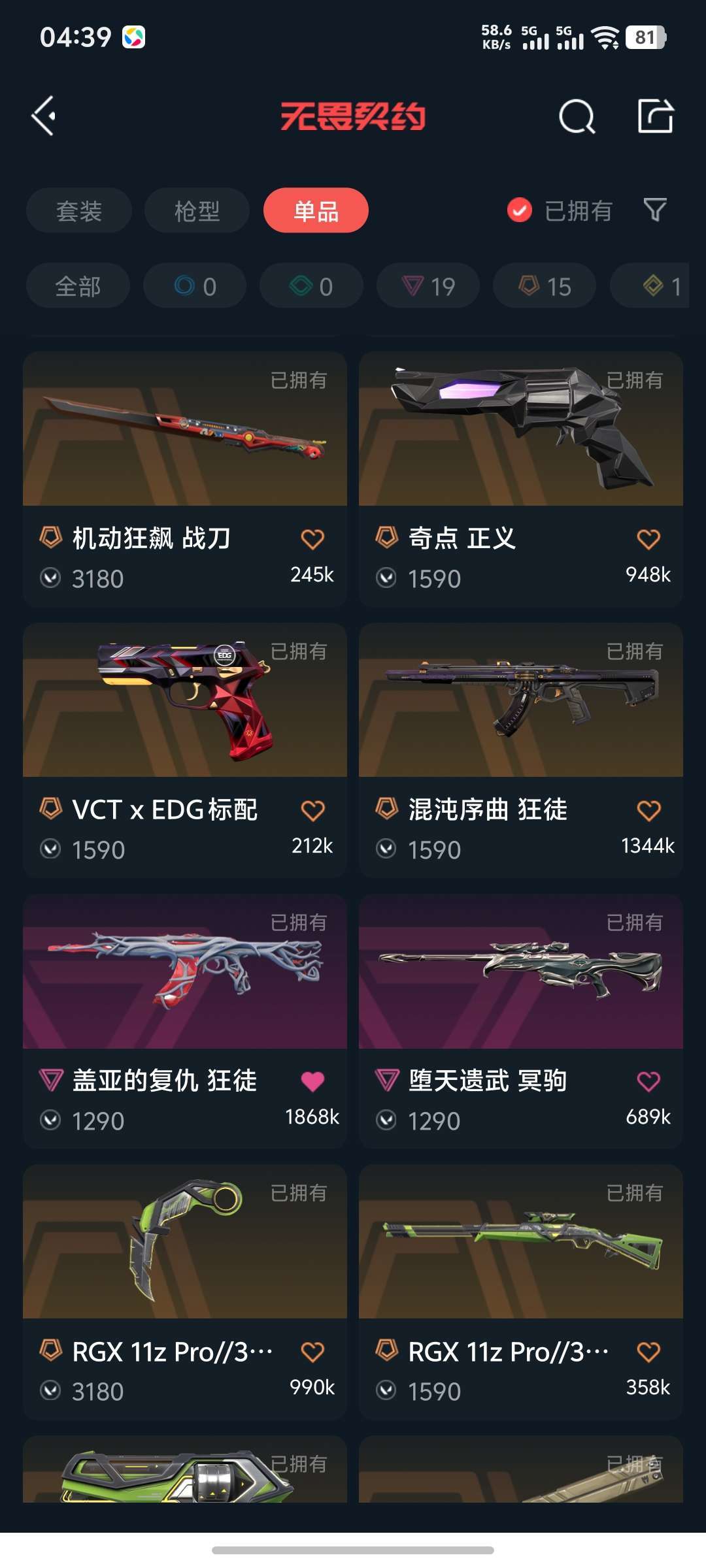Viewport: 706px width, 1568px height.
Task: Open the VCT x EDG 标配 card
Action: [185, 750]
